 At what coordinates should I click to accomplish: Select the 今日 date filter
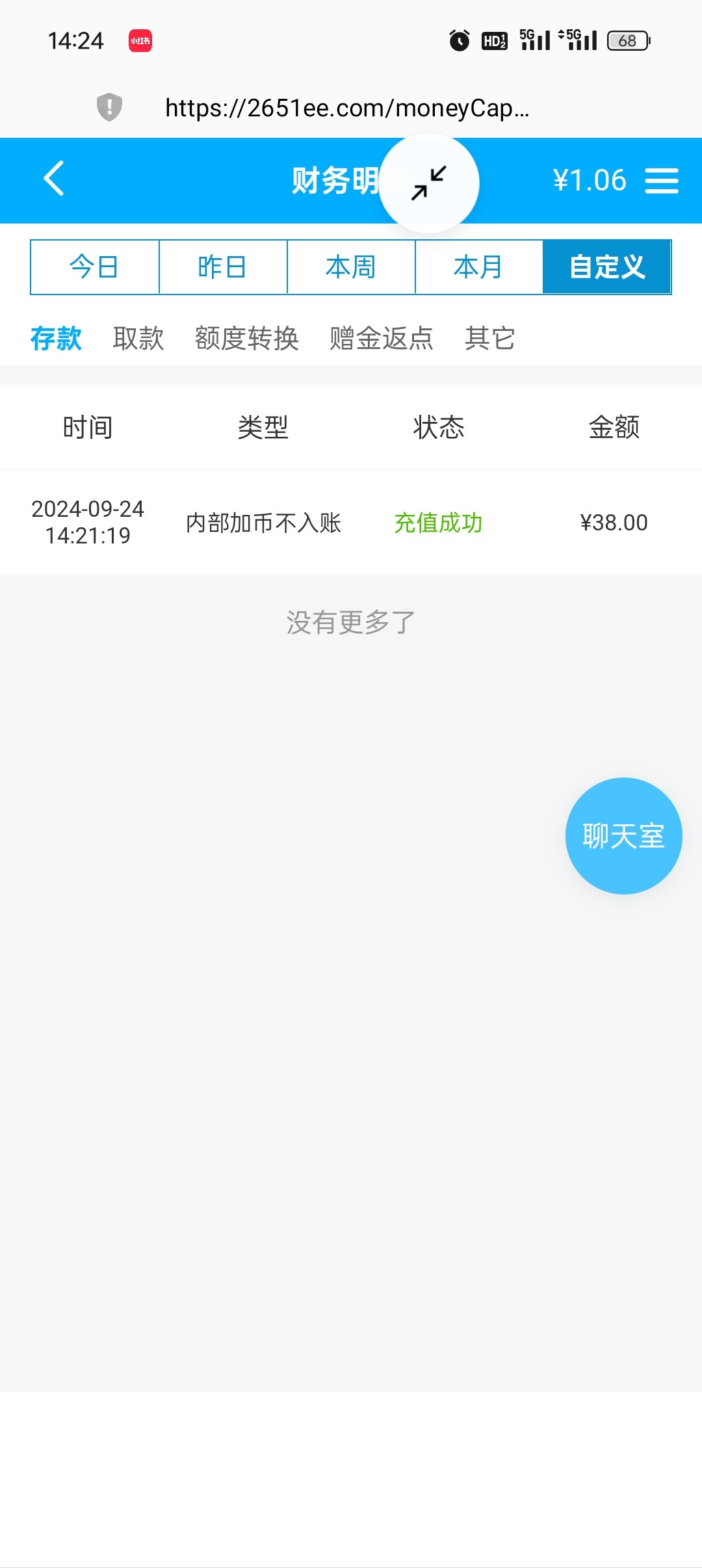95,267
